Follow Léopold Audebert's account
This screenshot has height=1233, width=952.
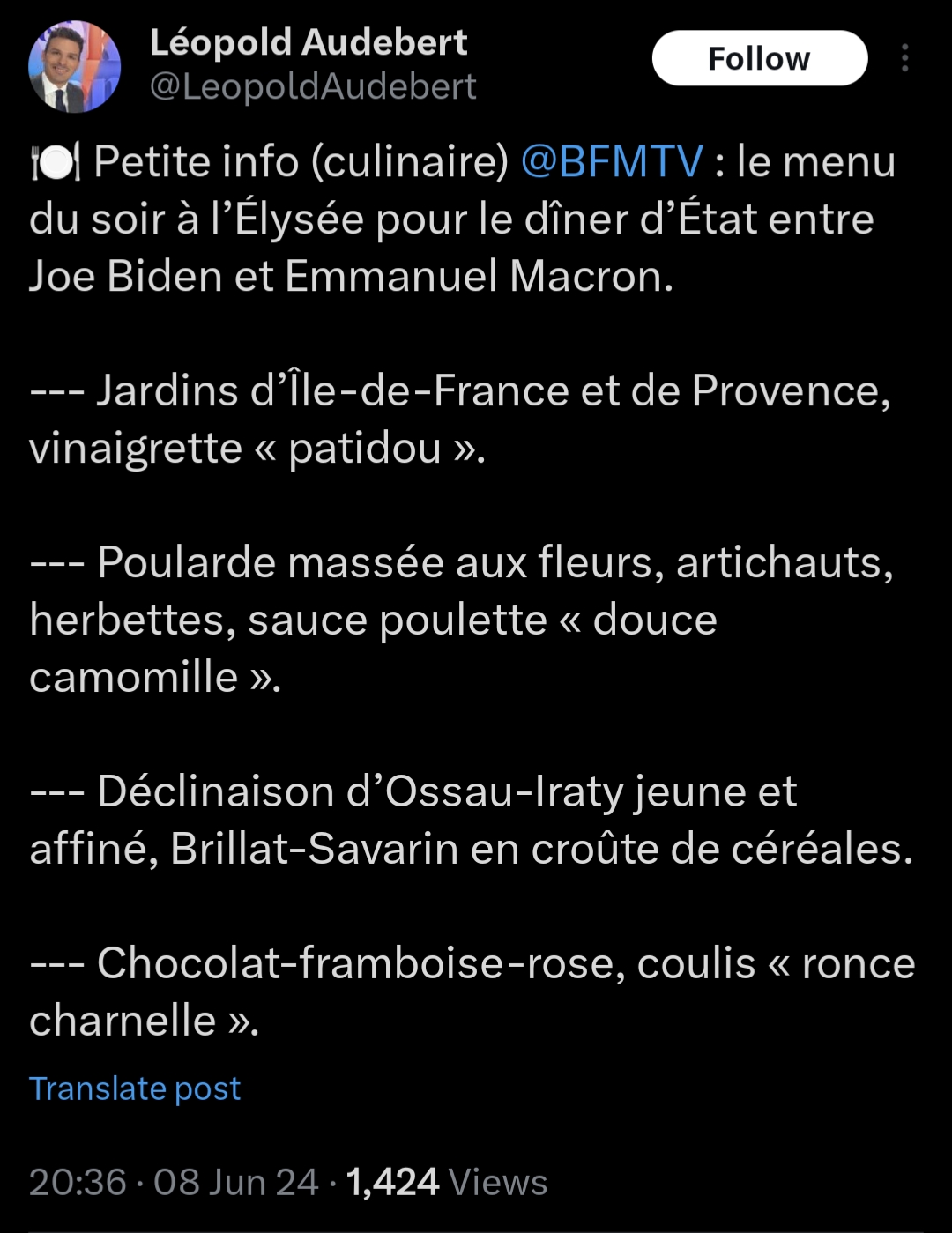click(759, 58)
